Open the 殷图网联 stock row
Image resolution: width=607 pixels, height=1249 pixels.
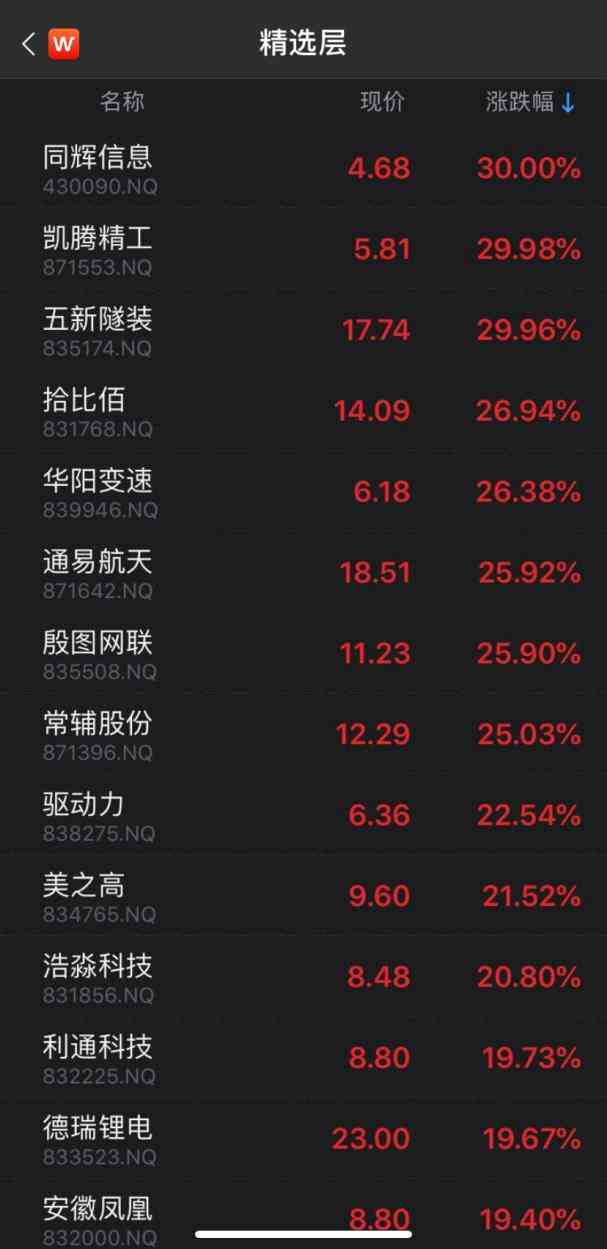coord(98,653)
